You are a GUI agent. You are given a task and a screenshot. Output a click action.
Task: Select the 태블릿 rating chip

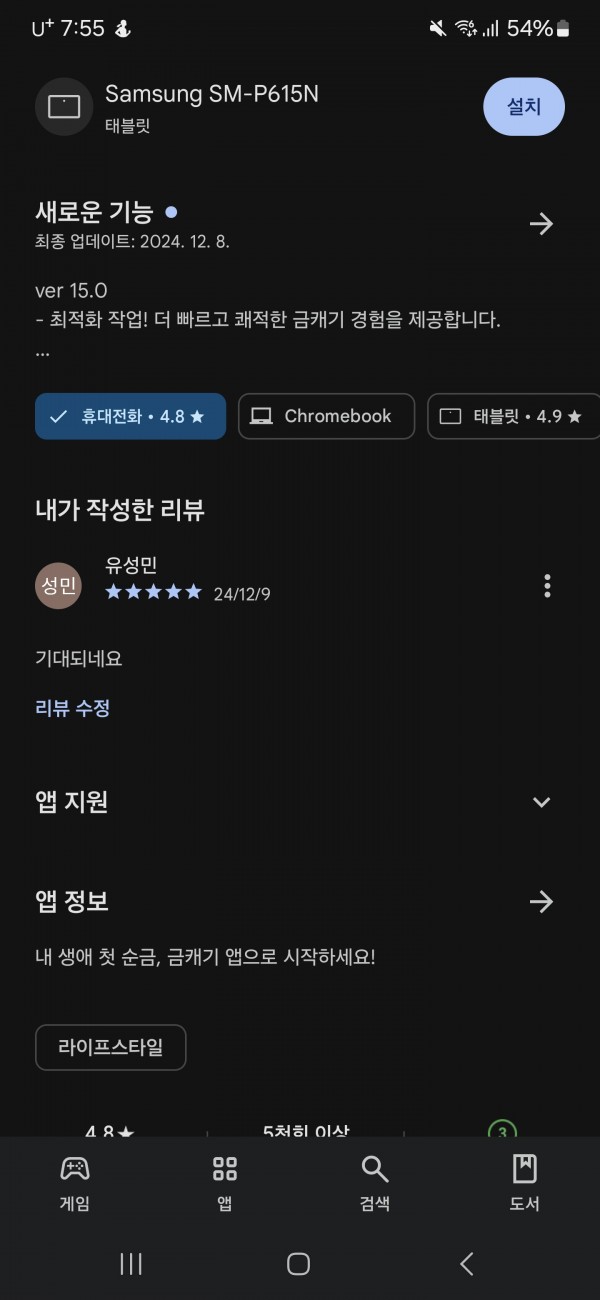(x=514, y=416)
